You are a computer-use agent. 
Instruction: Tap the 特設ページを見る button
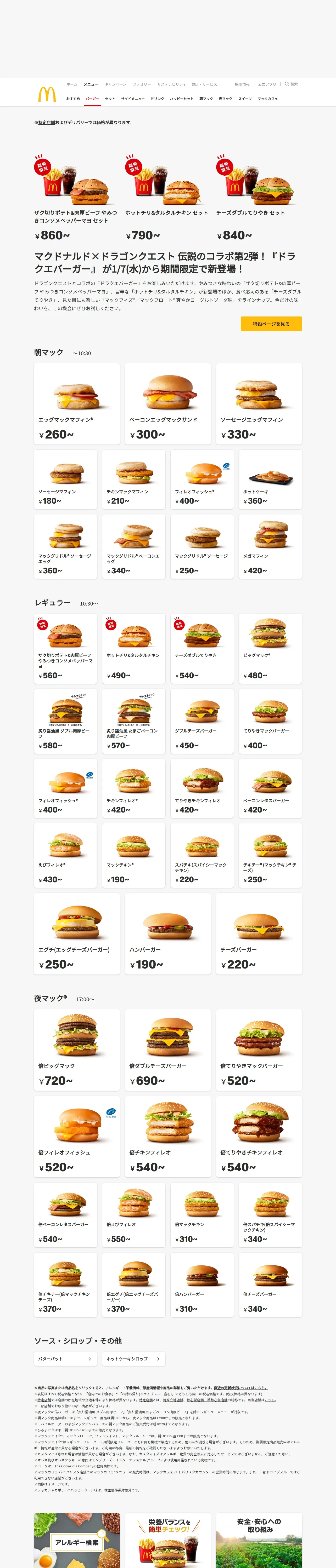coord(271,324)
